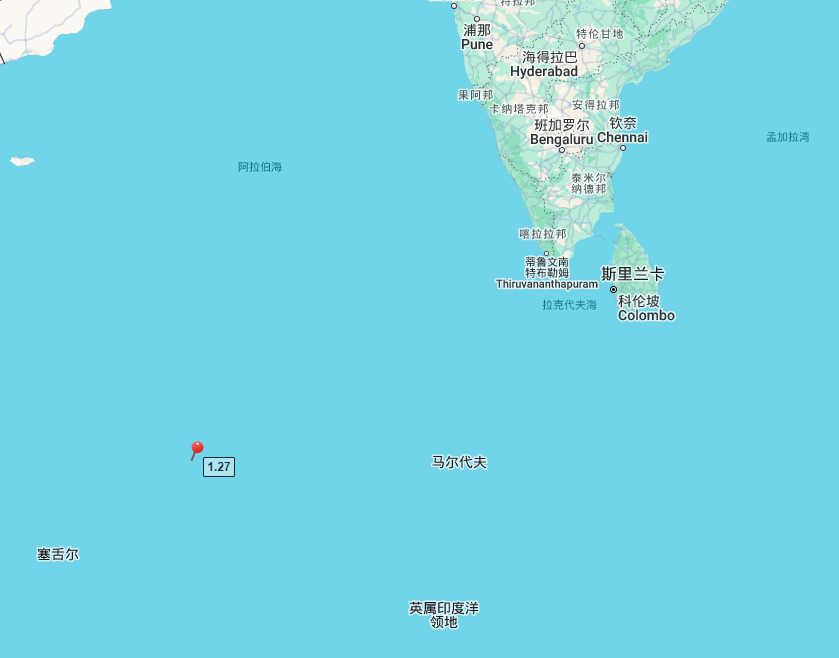
Task: Open the 1.27 marker label
Action: (219, 467)
